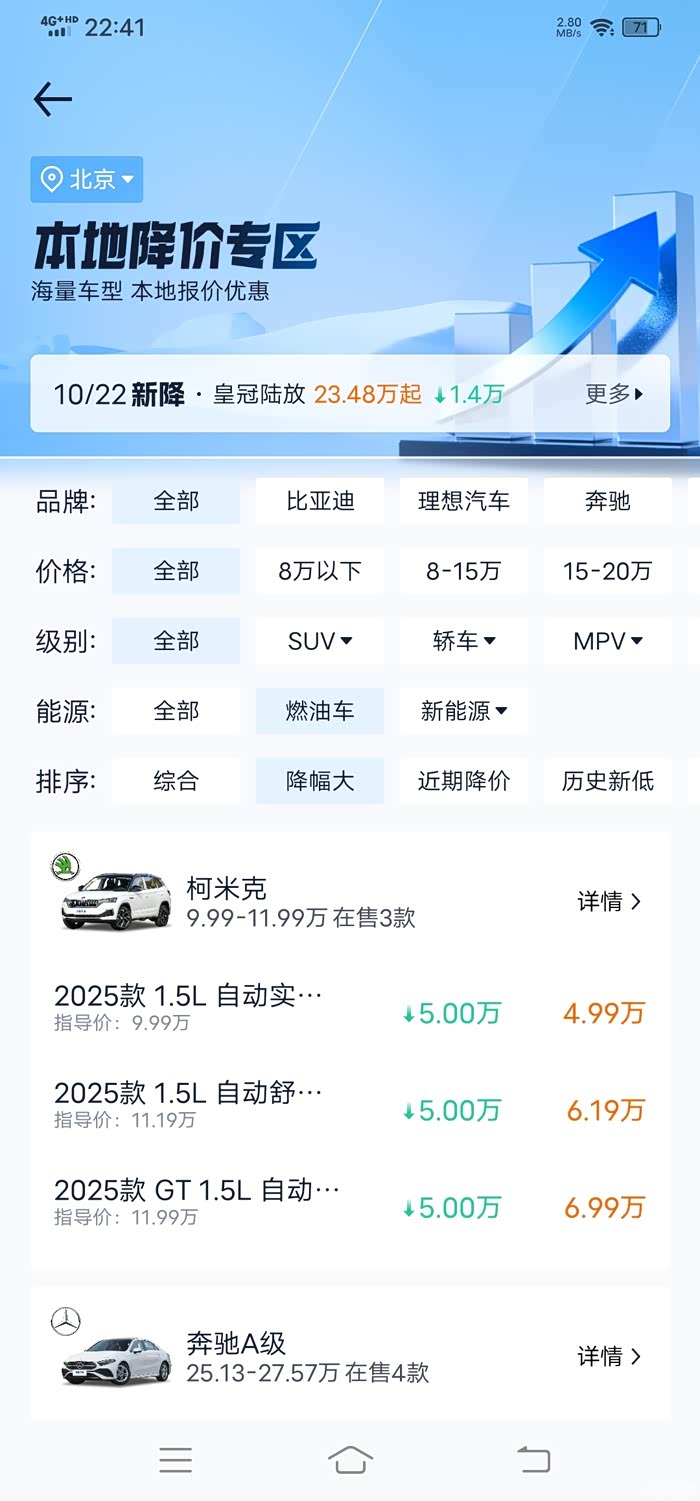The width and height of the screenshot is (700, 1501).
Task: Select the 理想汽车 brand chip
Action: pyautogui.click(x=464, y=501)
